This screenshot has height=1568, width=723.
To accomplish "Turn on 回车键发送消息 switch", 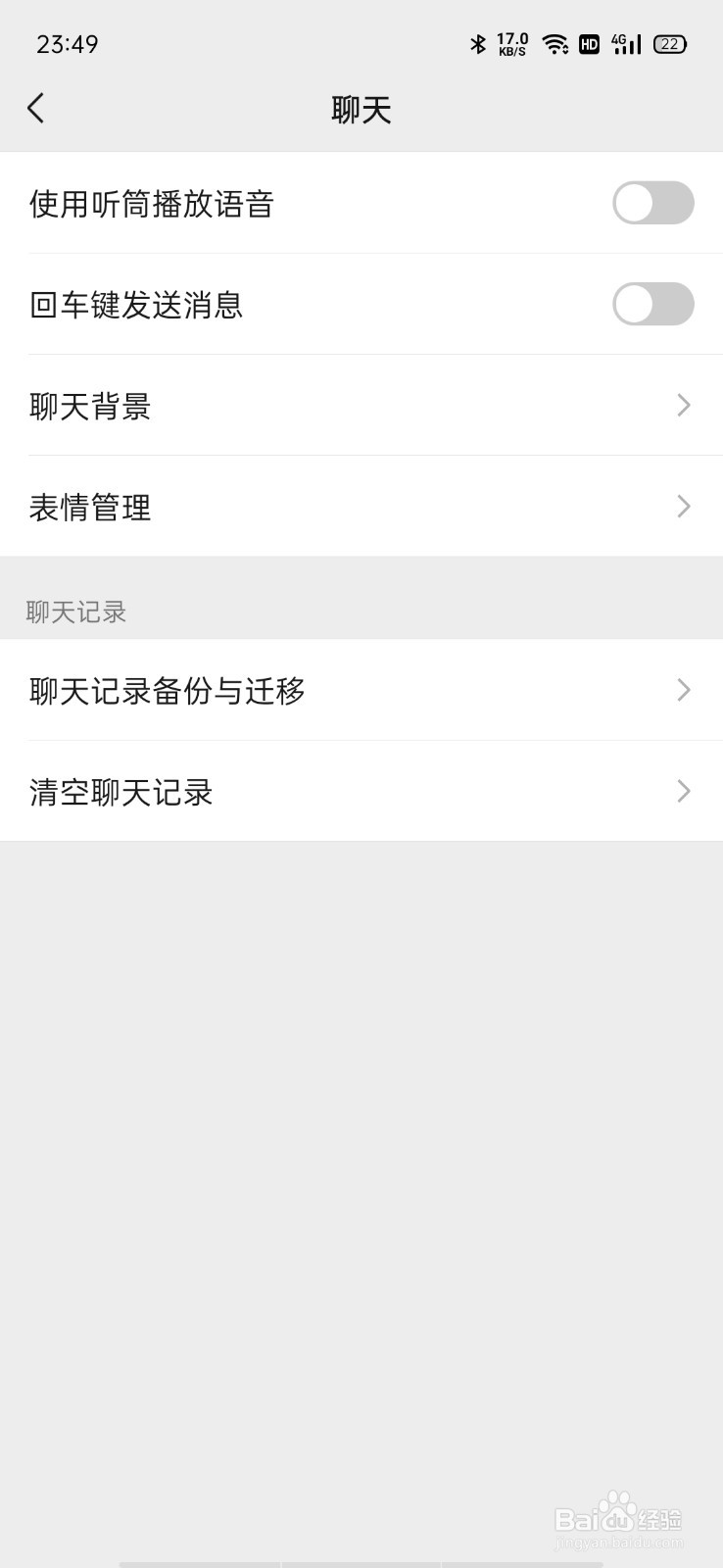I will (x=652, y=305).
